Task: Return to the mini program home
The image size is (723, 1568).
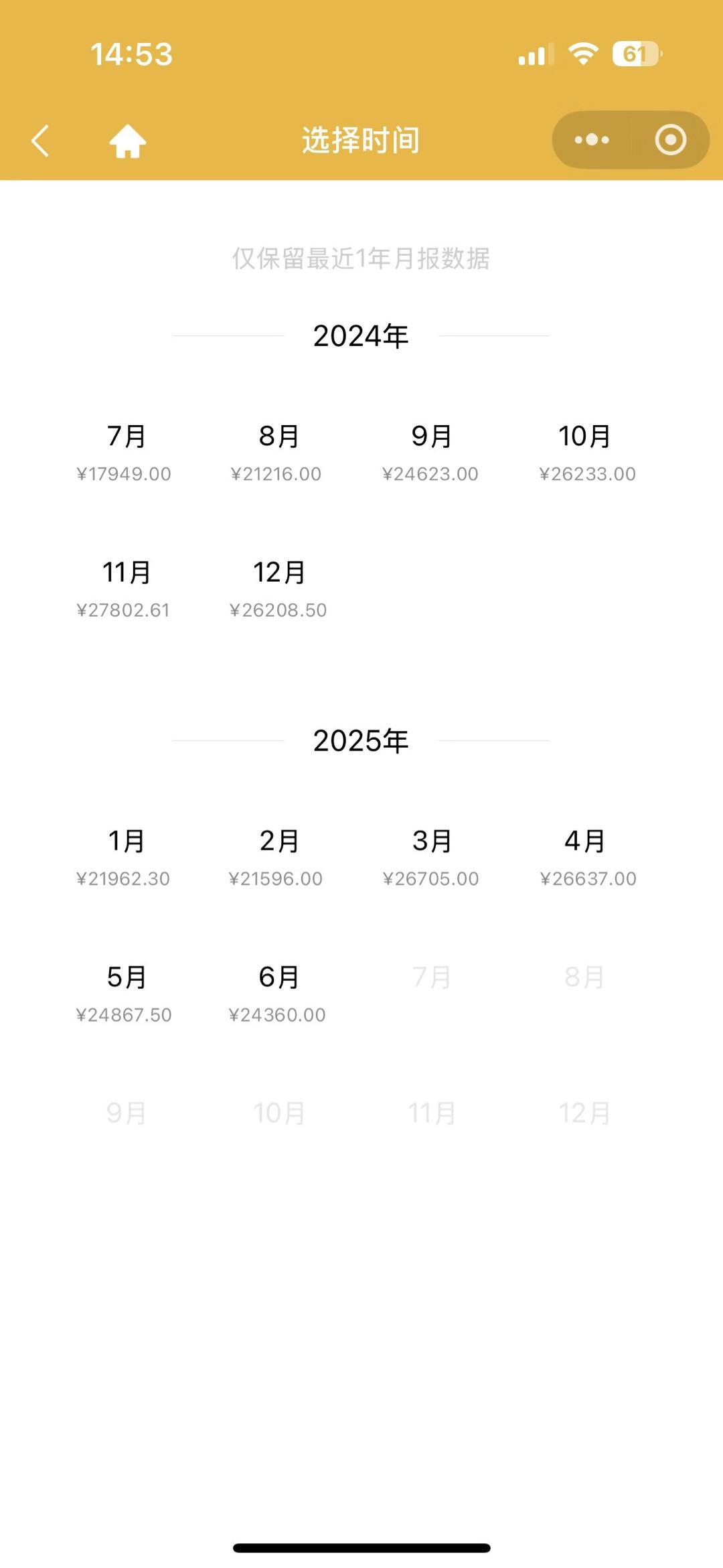Action: coord(127,141)
